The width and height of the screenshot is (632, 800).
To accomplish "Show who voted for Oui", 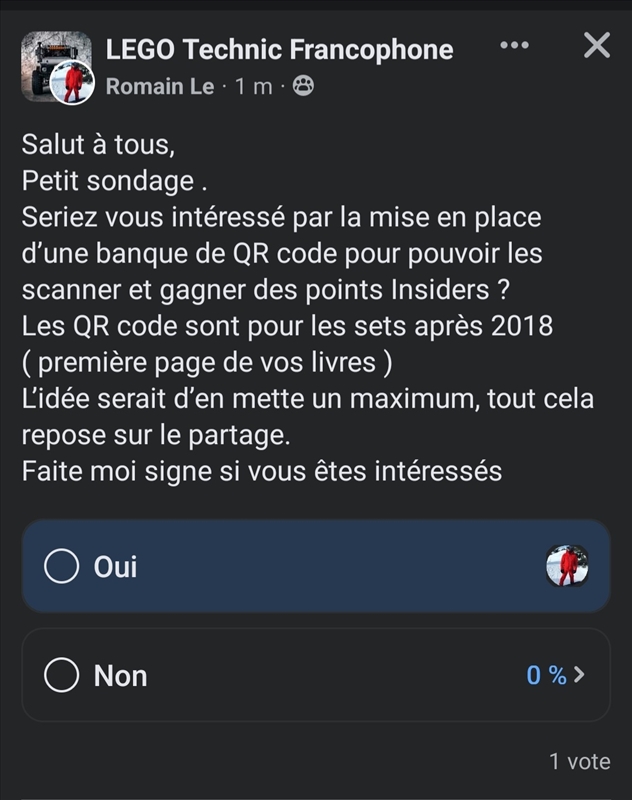I will [567, 566].
